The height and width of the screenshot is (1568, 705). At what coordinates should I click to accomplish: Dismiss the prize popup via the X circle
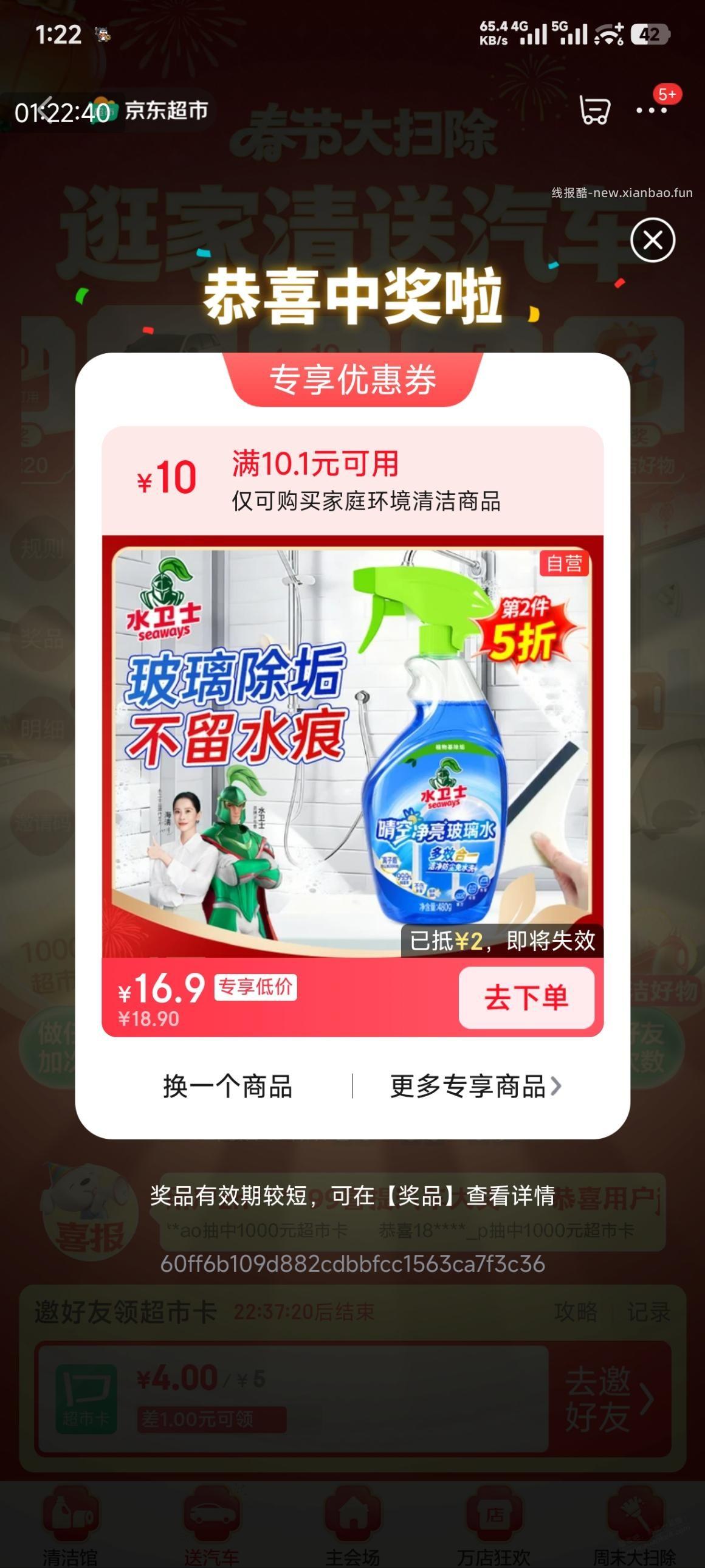click(653, 240)
